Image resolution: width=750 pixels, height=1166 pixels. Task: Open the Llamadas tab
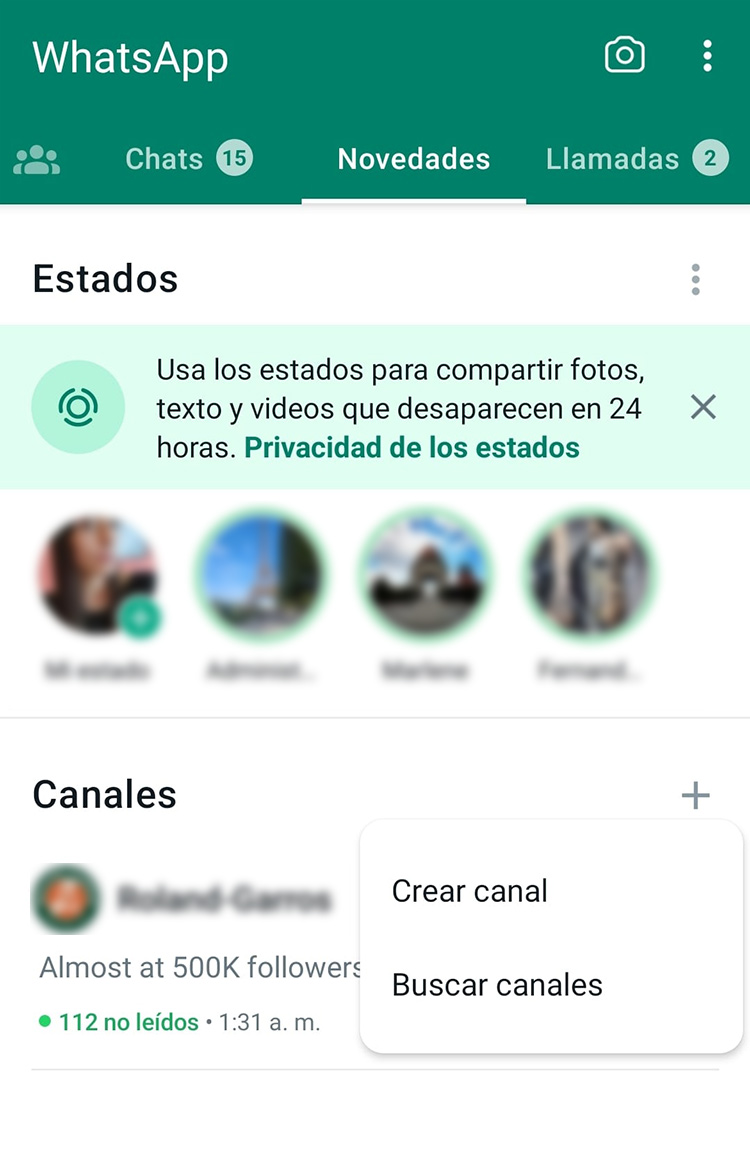click(612, 158)
